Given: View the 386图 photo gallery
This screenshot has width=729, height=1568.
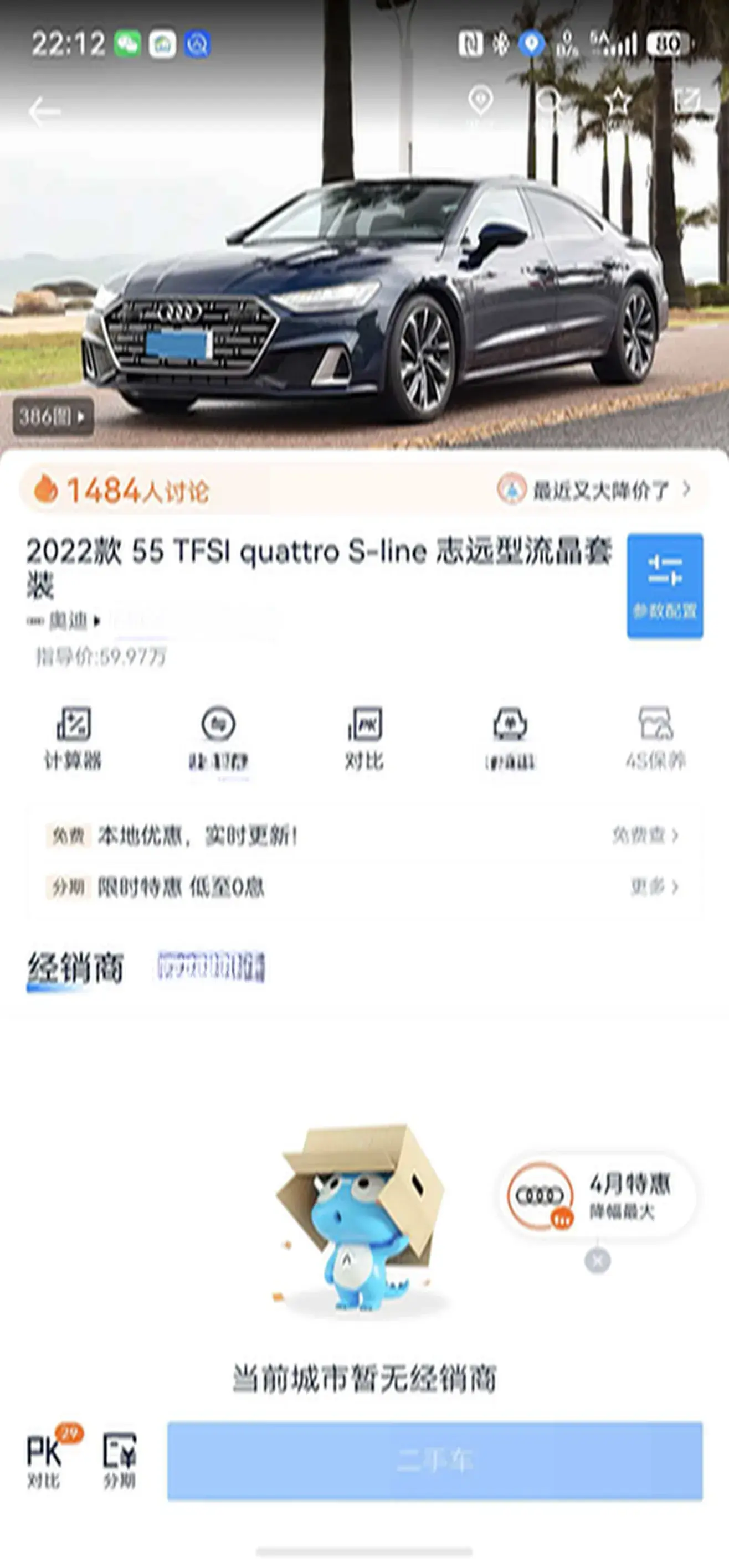Looking at the screenshot, I should [54, 417].
